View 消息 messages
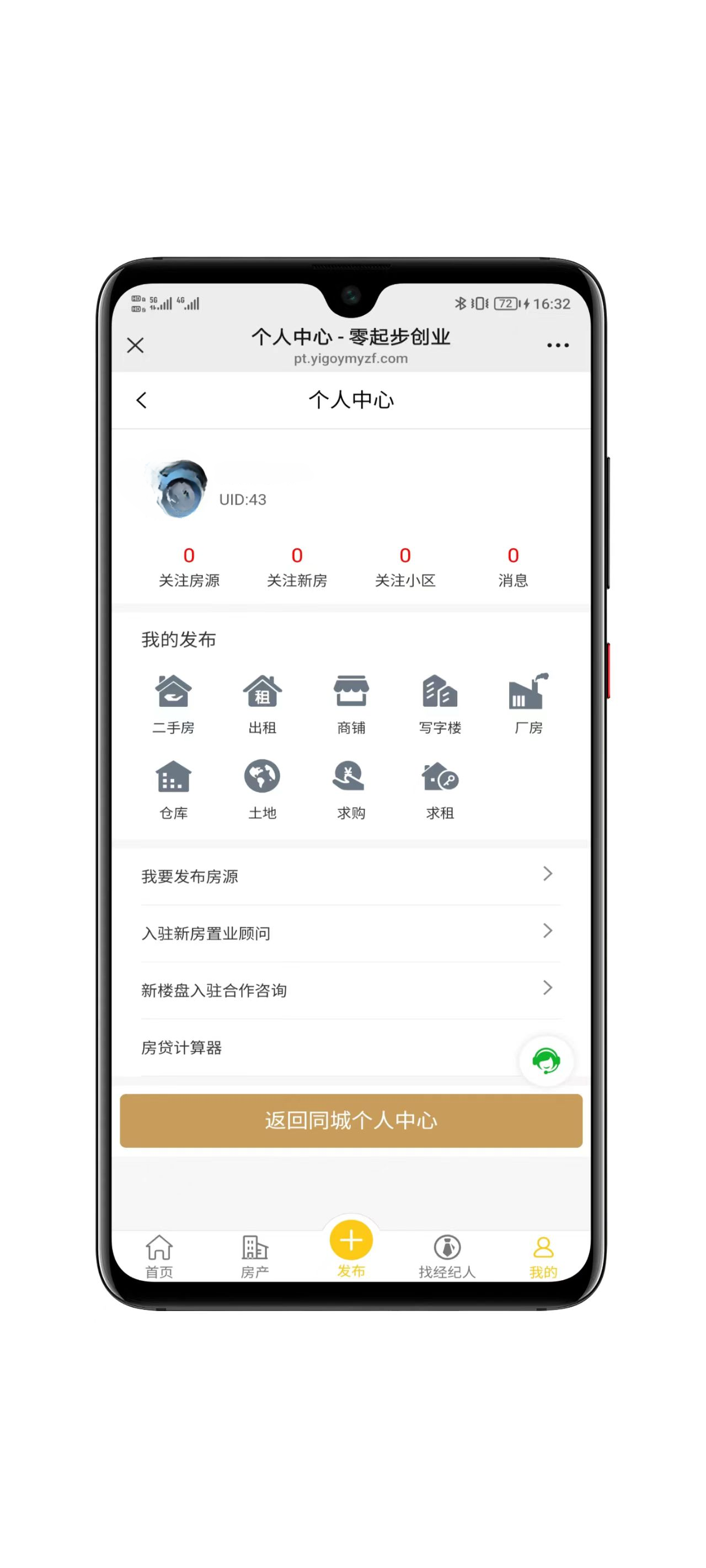This screenshot has height=1568, width=706. 513,567
